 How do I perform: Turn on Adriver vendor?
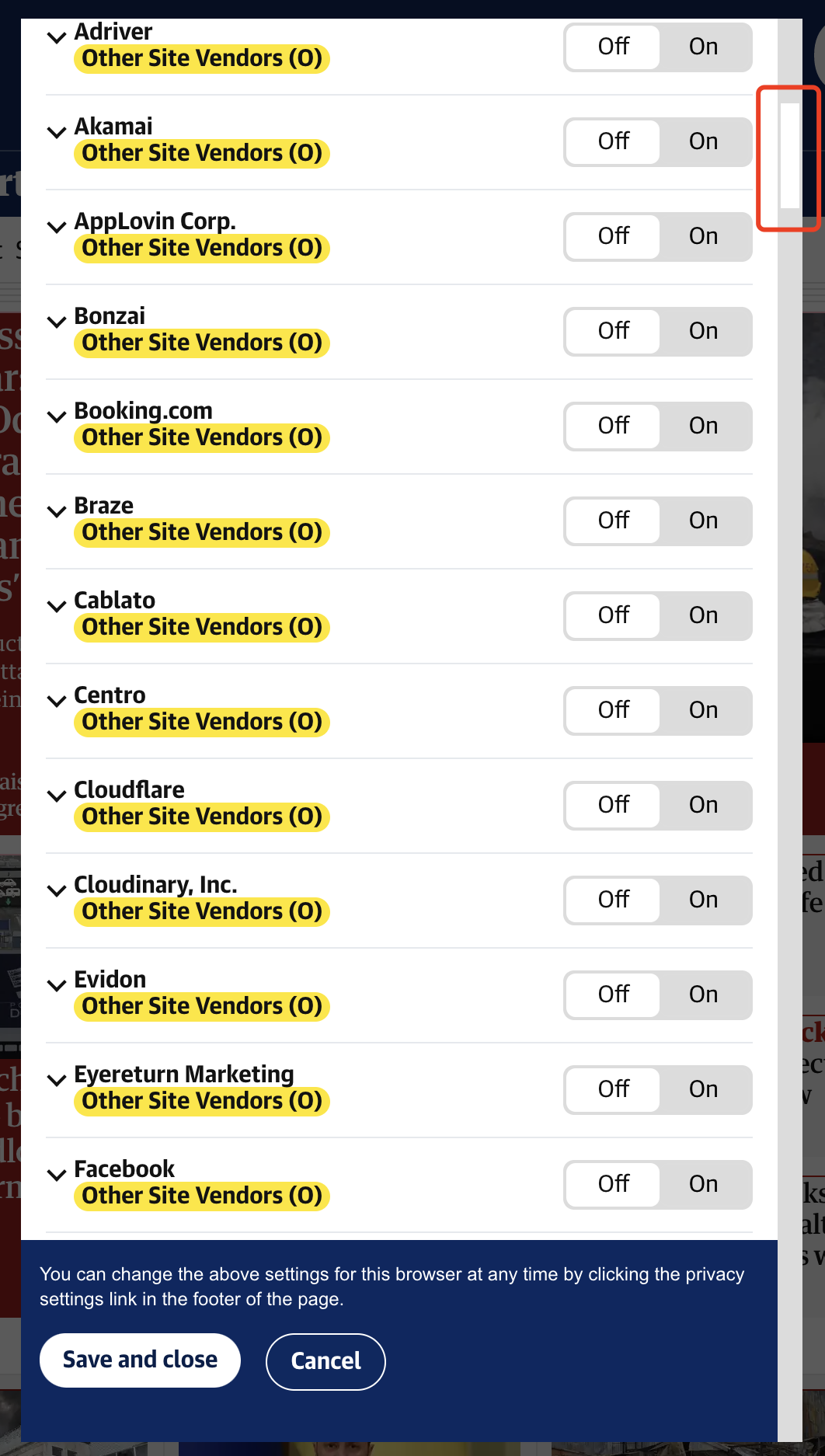pos(703,47)
